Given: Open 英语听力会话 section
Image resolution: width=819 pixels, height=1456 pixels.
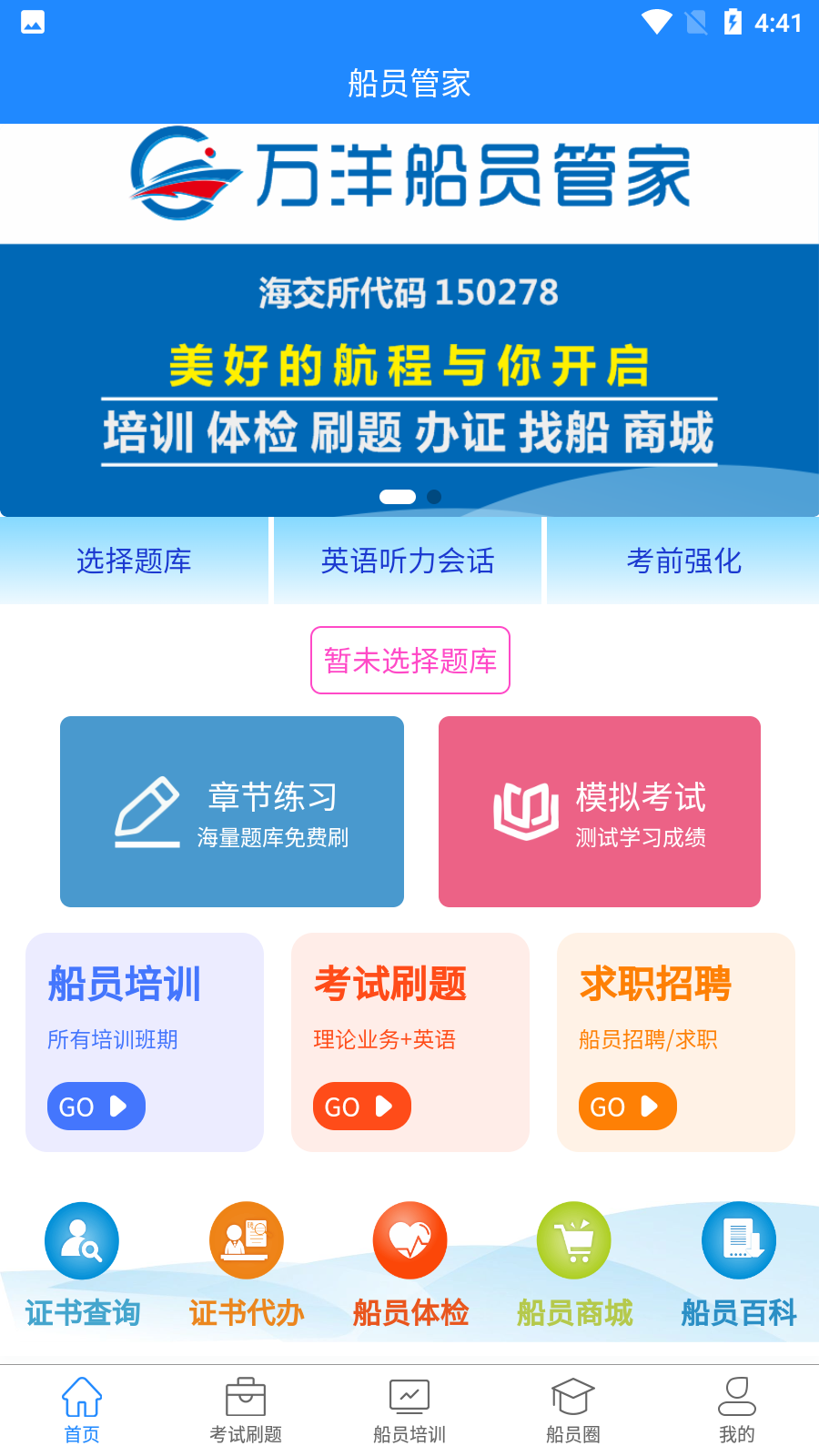Looking at the screenshot, I should click(408, 561).
